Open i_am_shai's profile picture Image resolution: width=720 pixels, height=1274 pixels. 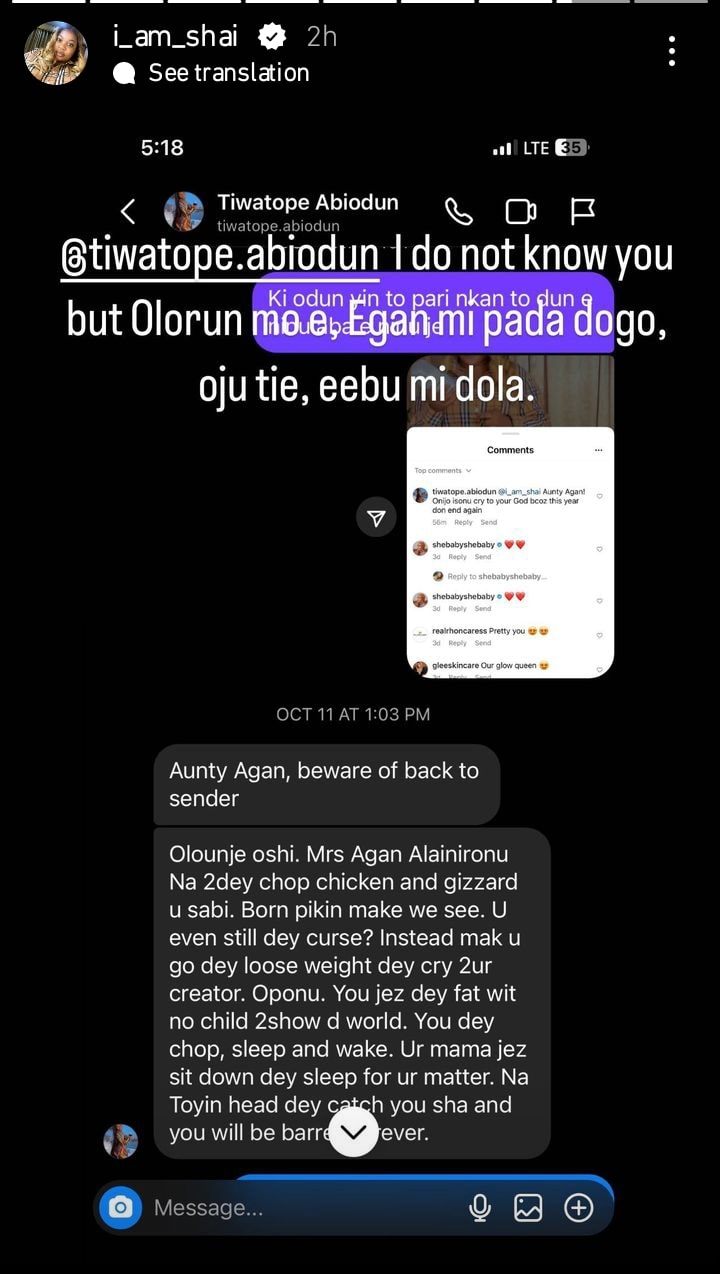(55, 53)
